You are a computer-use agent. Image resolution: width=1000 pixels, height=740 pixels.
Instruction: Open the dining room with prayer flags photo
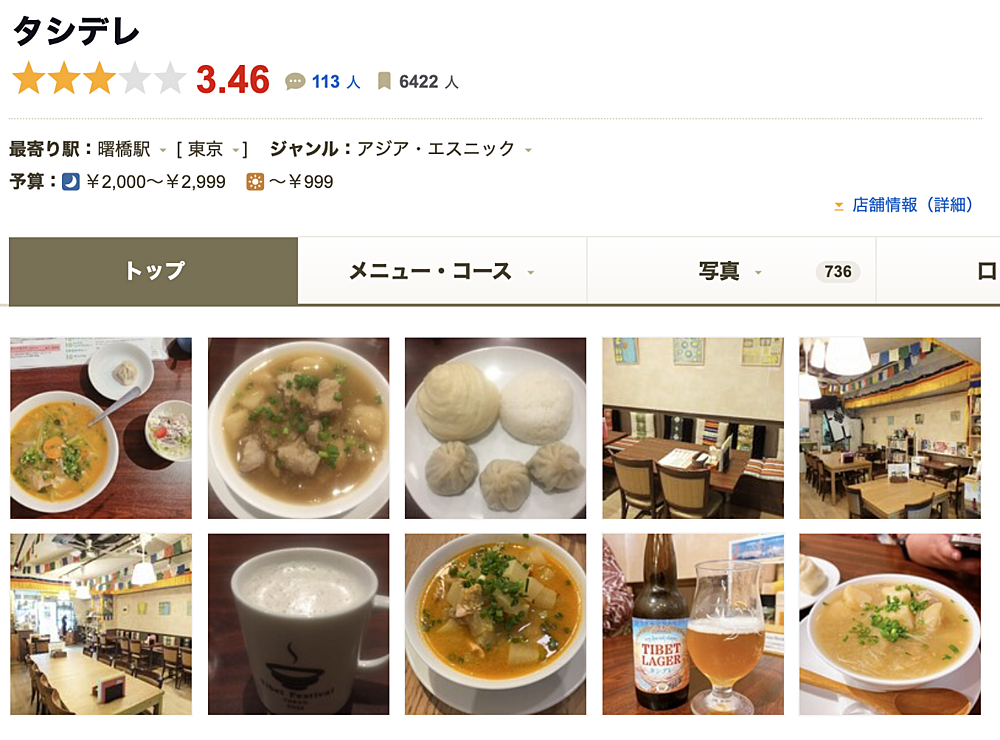(890, 428)
